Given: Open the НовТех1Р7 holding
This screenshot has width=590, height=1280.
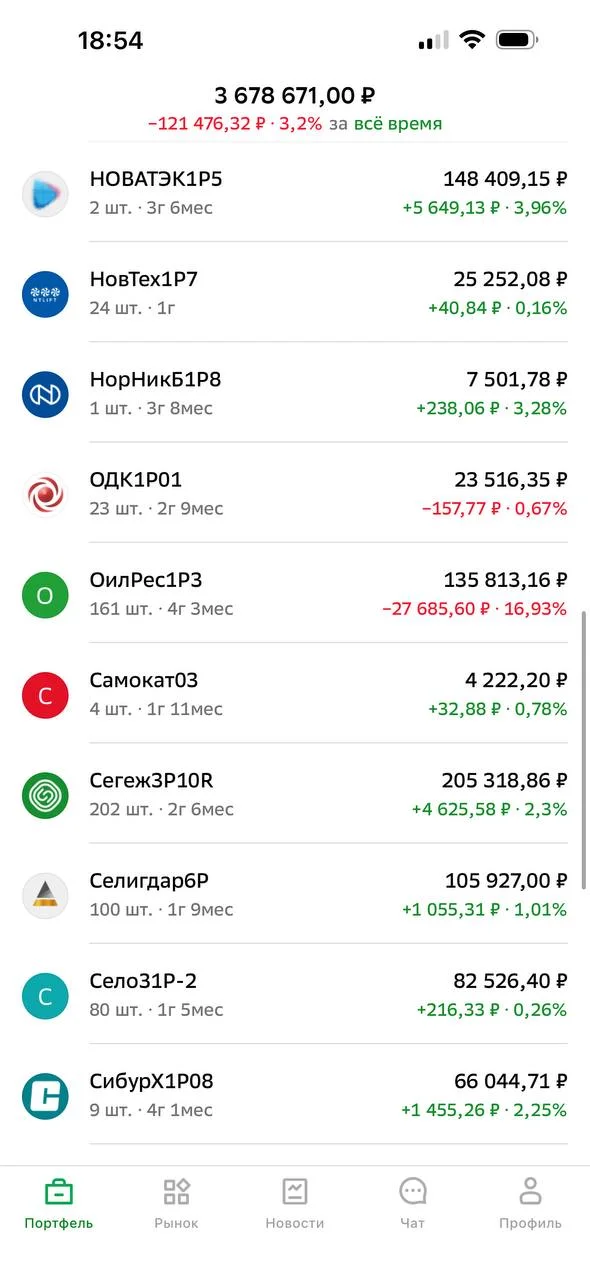Looking at the screenshot, I should point(295,293).
